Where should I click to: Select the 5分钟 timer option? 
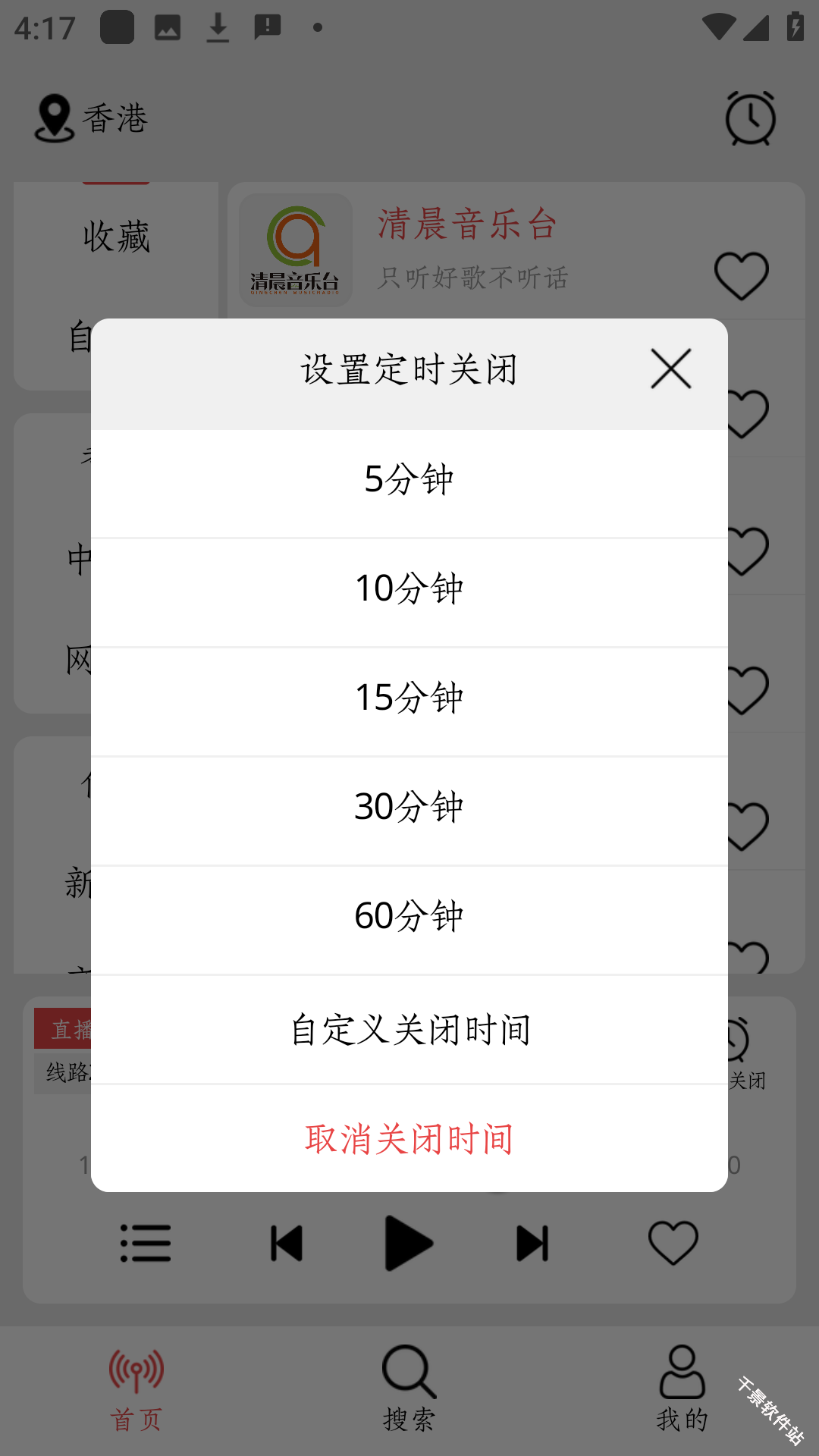click(408, 479)
